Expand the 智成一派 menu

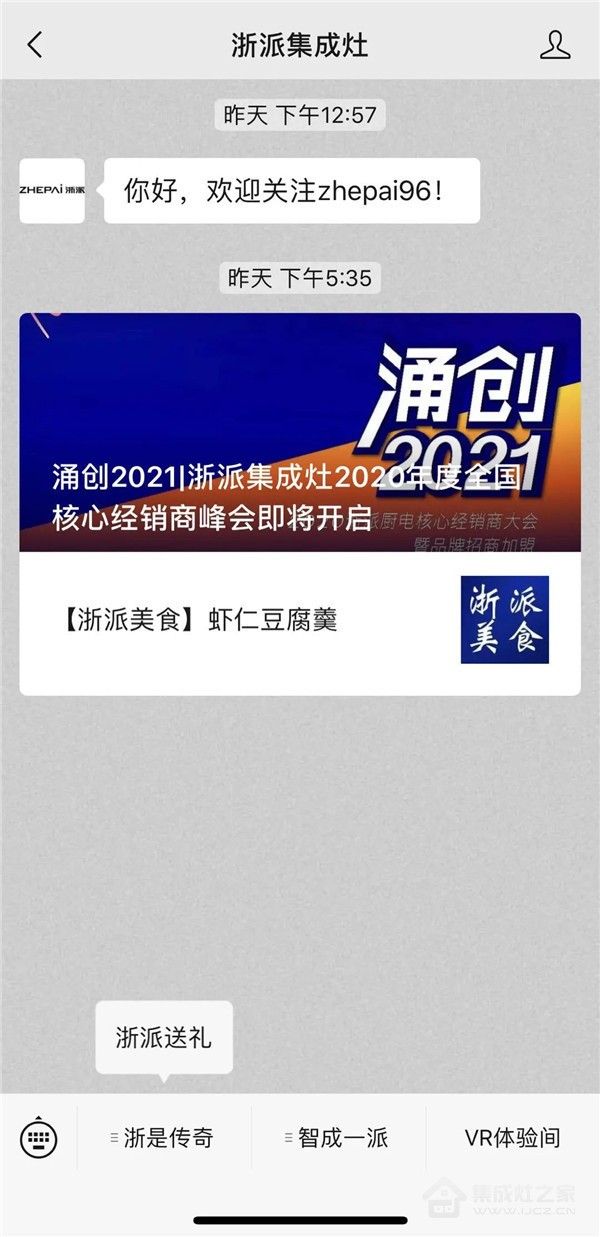click(338, 1138)
